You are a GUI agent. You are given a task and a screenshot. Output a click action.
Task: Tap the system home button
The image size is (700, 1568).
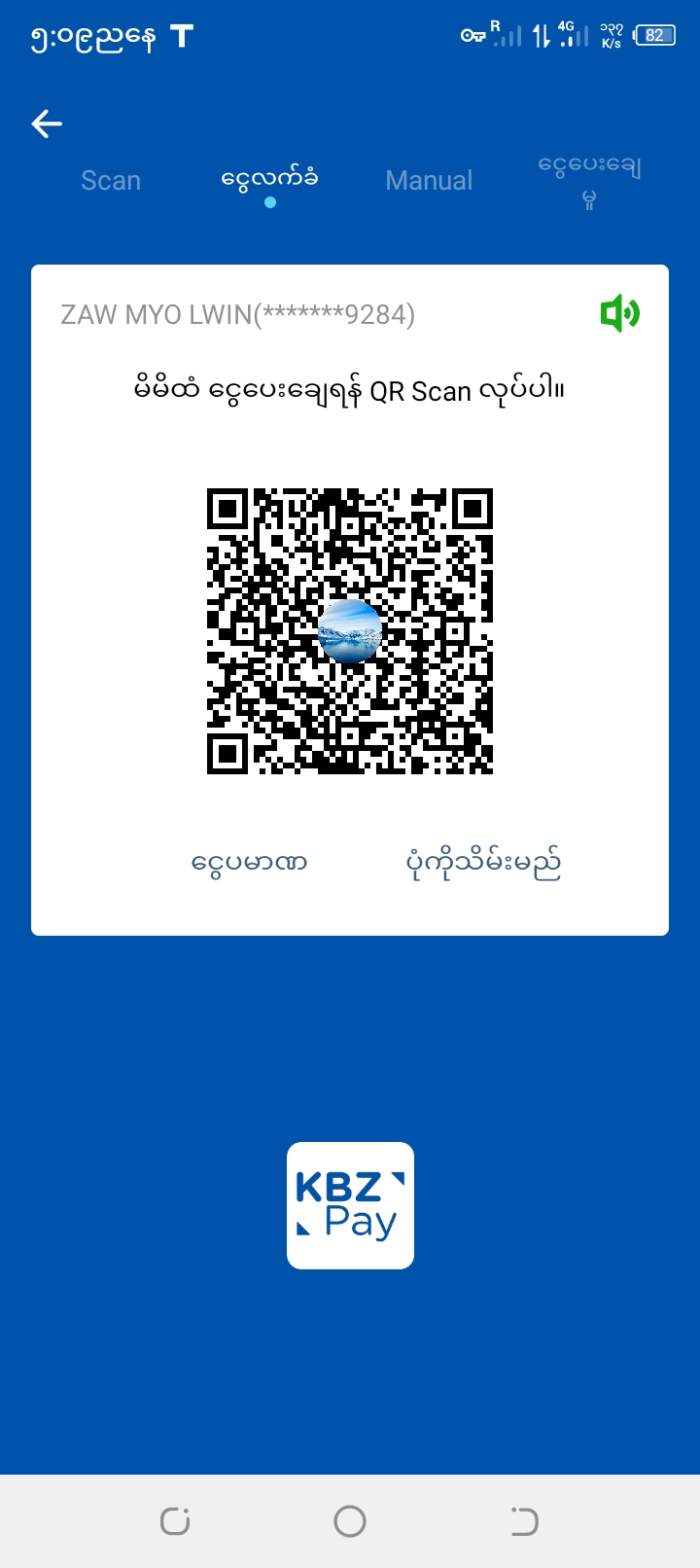(350, 1521)
